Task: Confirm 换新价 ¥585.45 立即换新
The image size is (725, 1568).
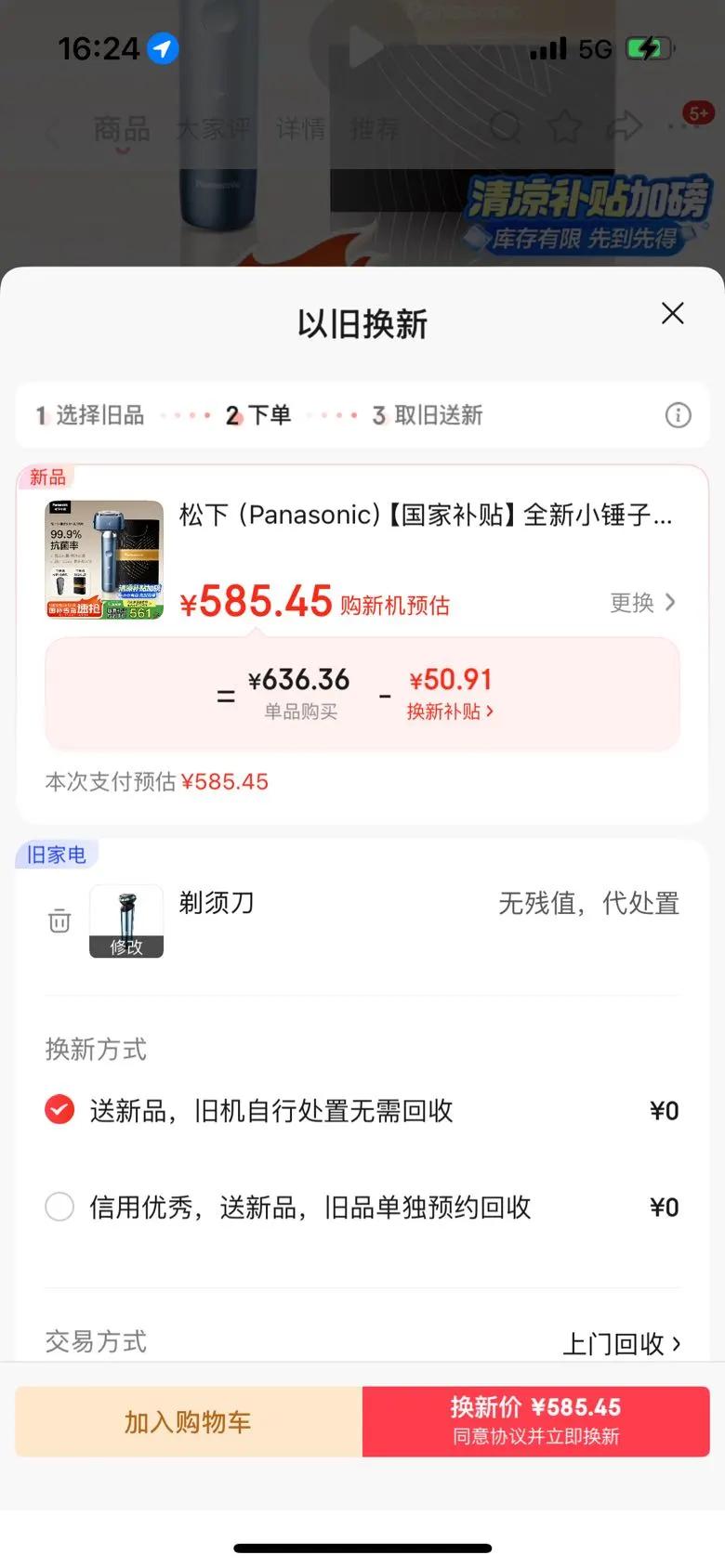Action: pos(535,1421)
